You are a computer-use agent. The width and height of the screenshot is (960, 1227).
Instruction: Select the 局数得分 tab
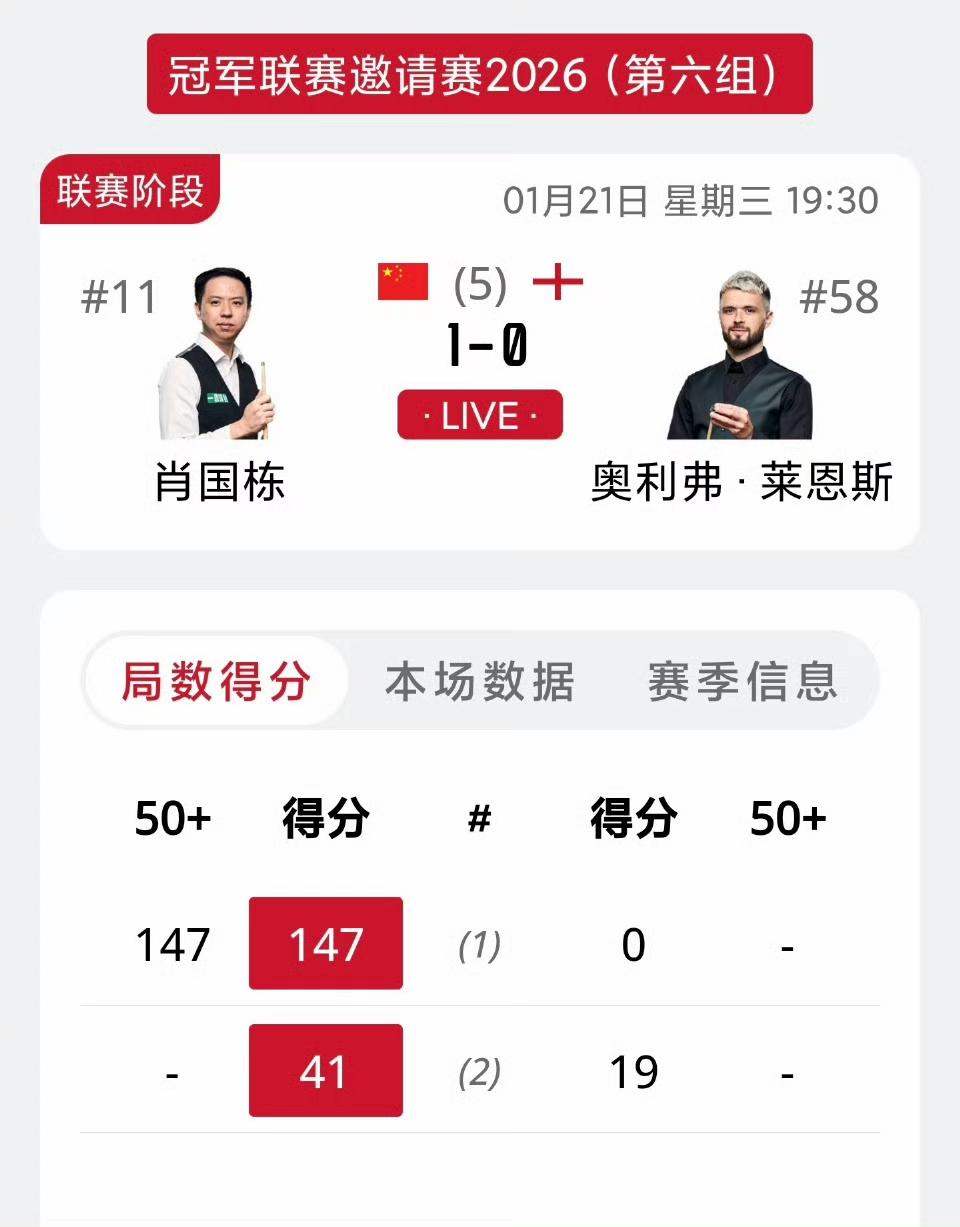(x=216, y=682)
